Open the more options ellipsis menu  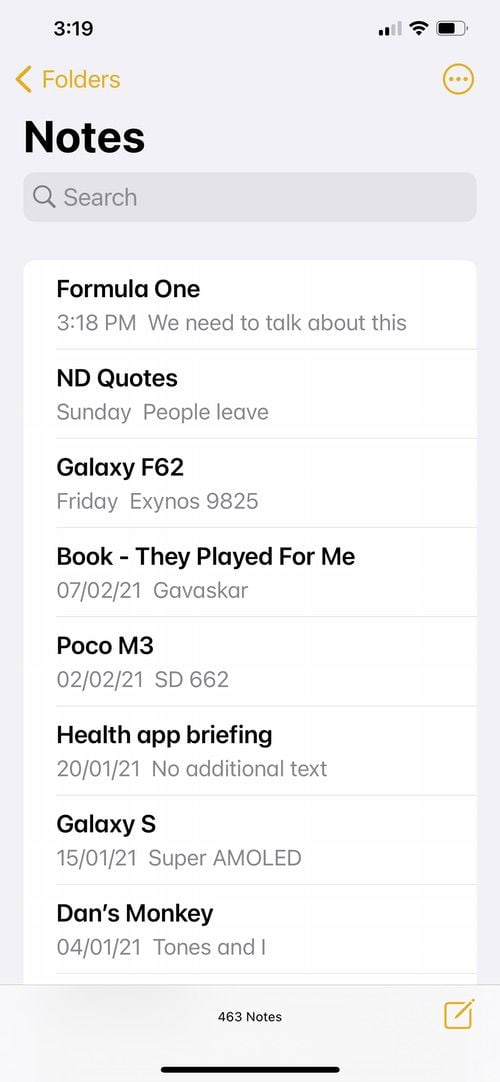[458, 79]
